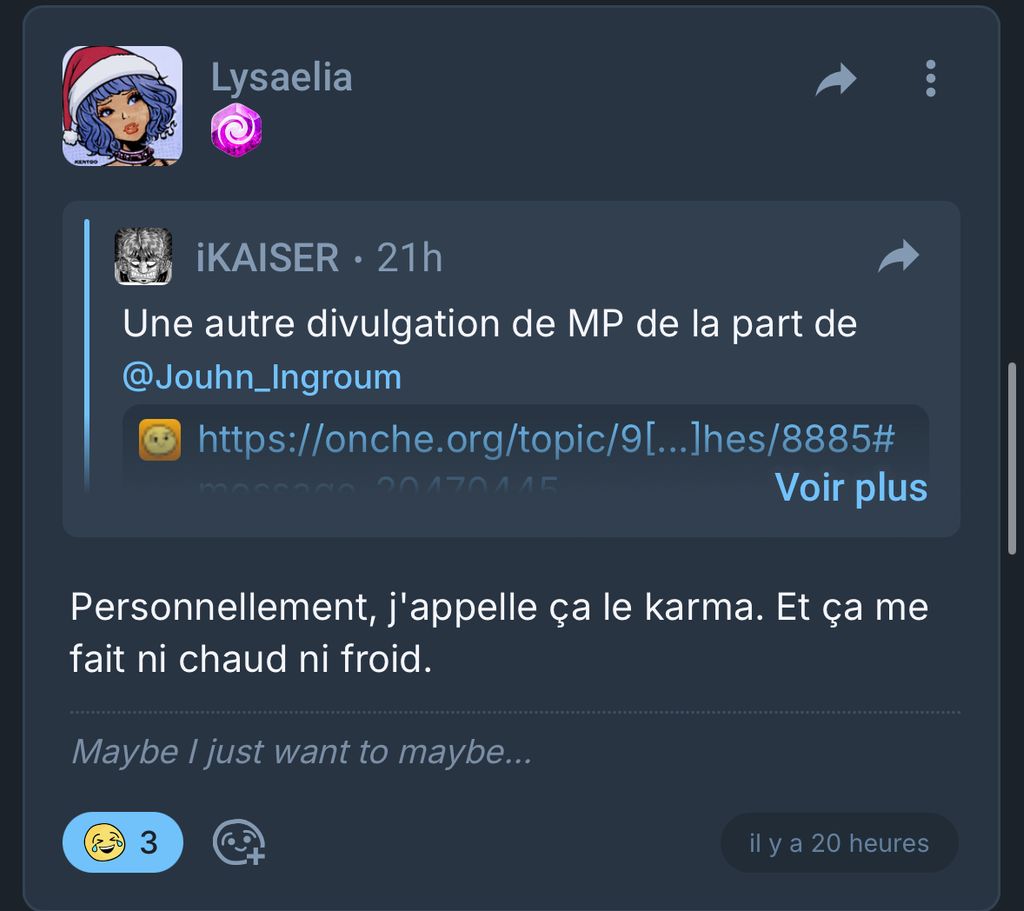Open the Lysaelia username
This screenshot has height=911, width=1024.
281,78
